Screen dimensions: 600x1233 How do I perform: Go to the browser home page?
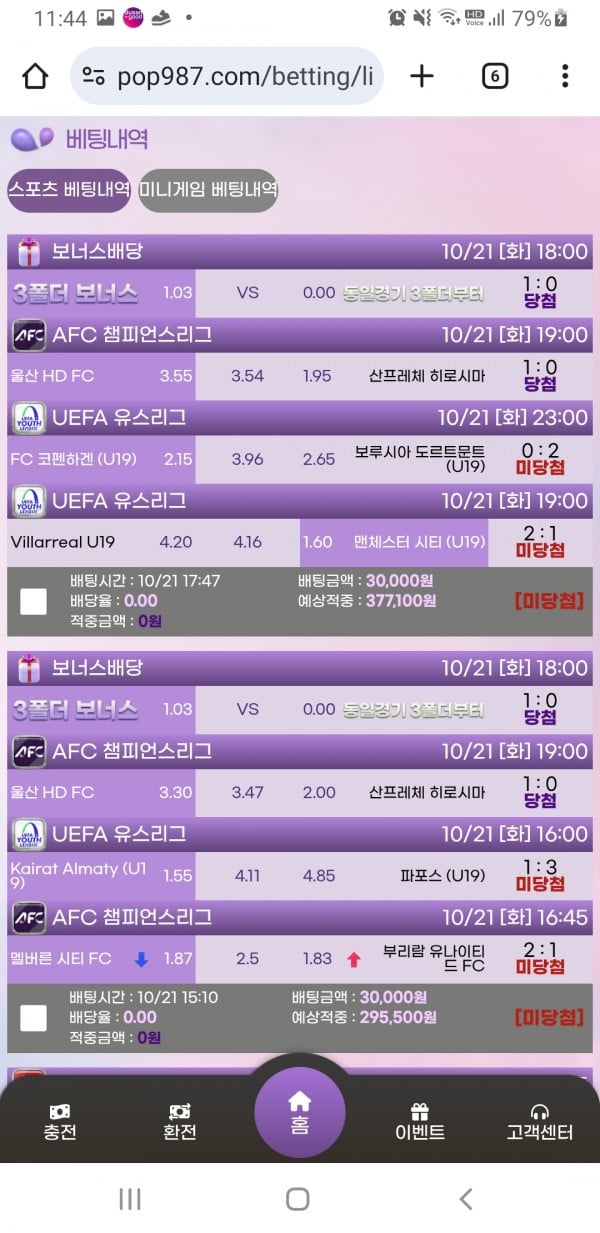[x=35, y=76]
